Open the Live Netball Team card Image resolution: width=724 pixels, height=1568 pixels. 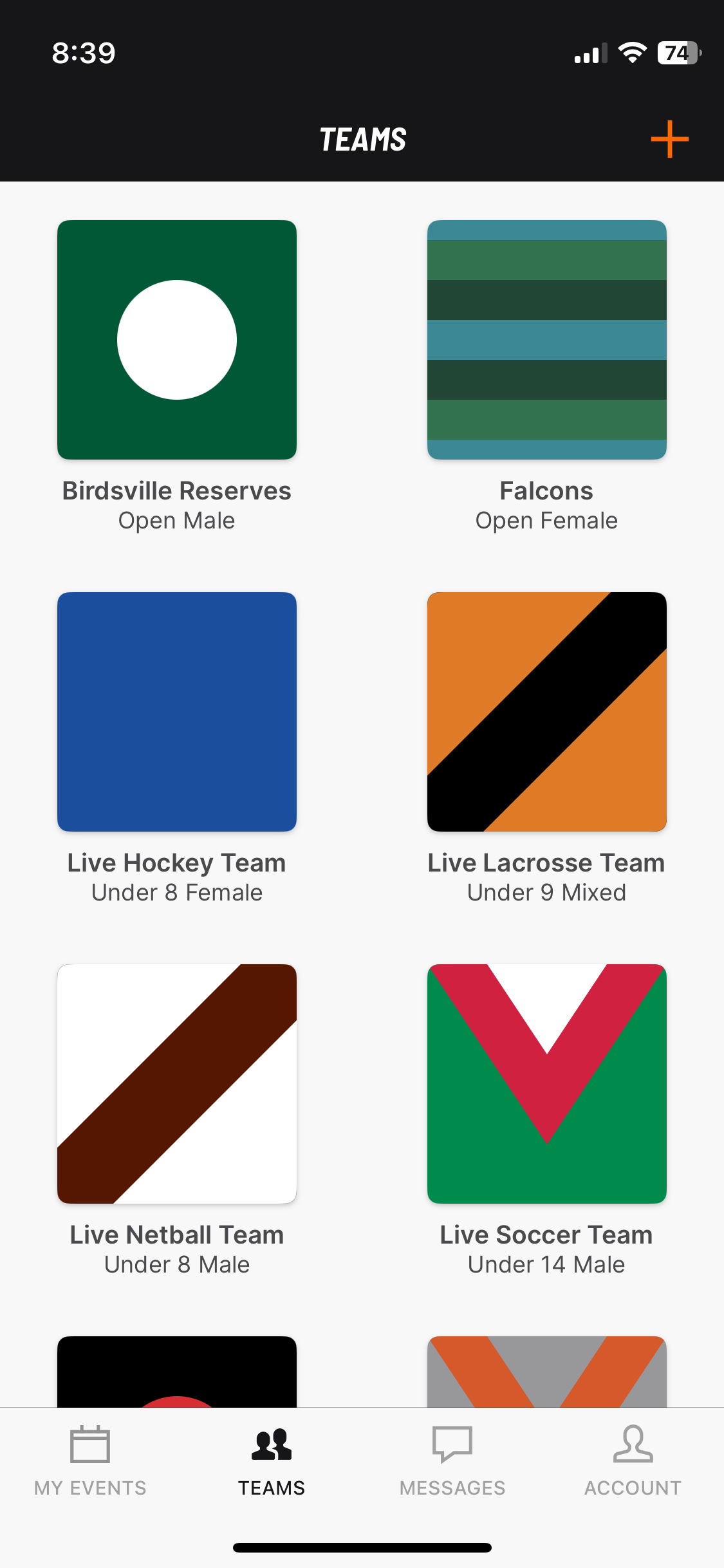[177, 1084]
